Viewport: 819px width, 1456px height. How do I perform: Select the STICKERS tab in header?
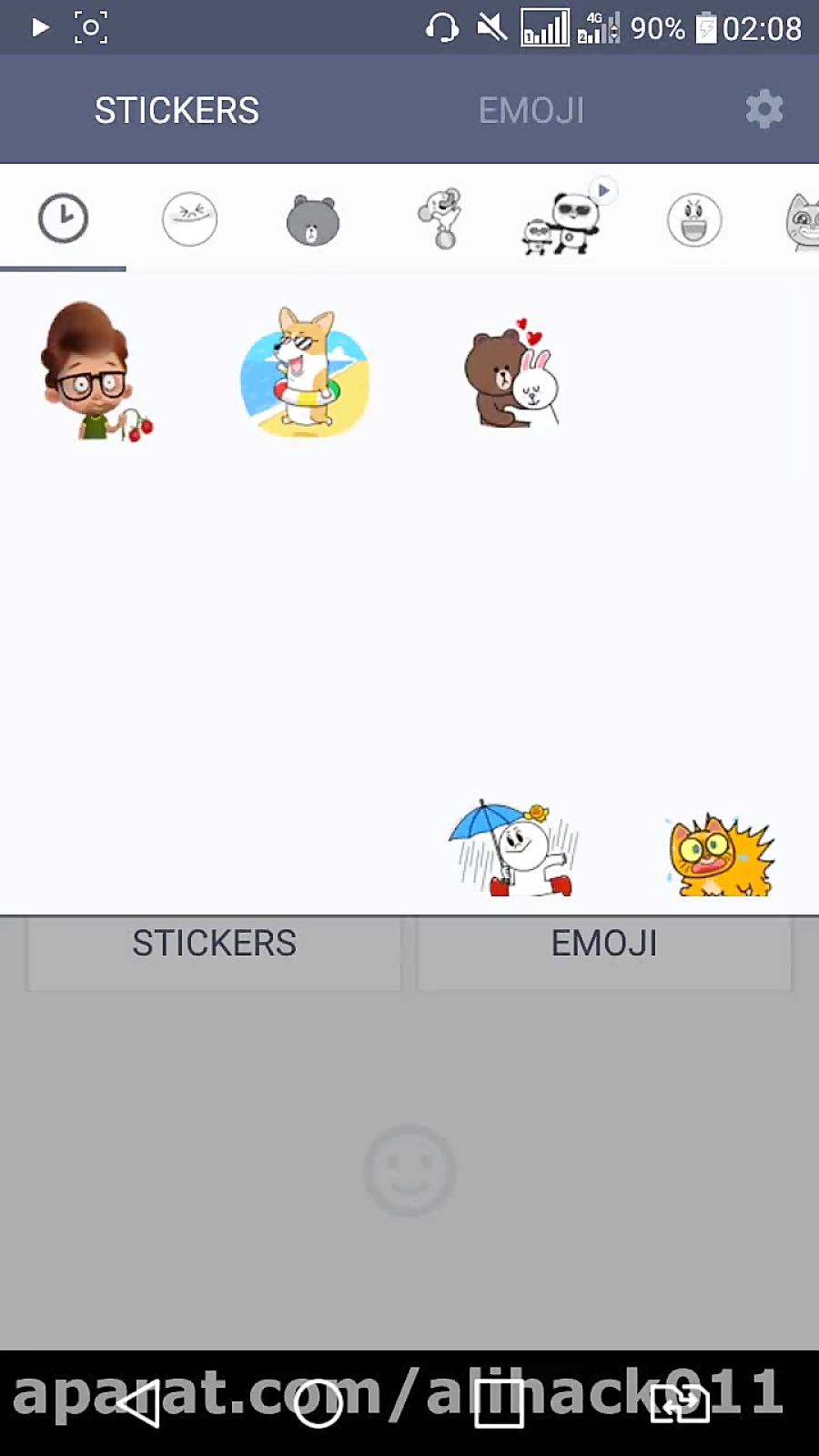pos(177,110)
